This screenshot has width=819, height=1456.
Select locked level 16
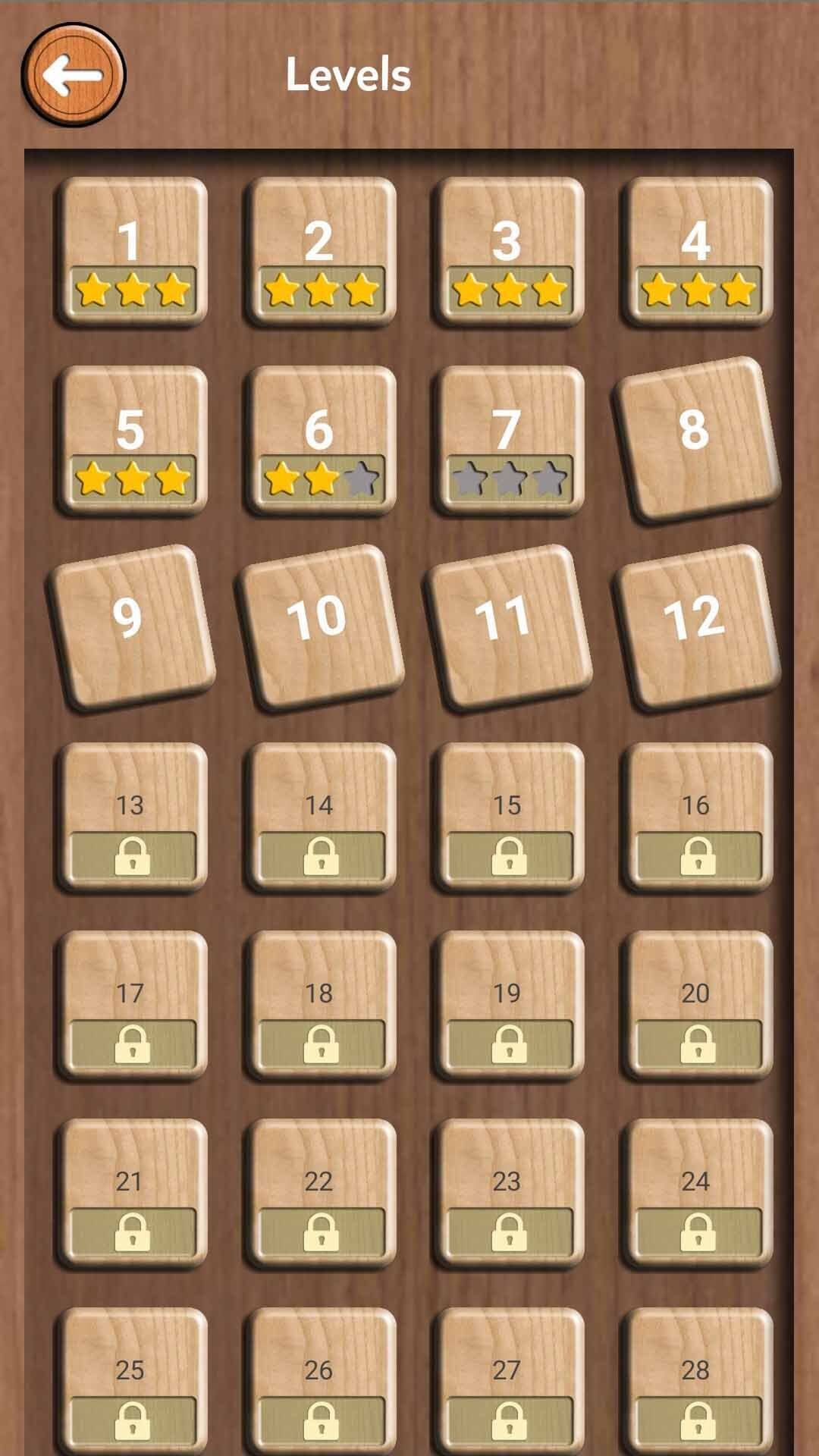[696, 816]
